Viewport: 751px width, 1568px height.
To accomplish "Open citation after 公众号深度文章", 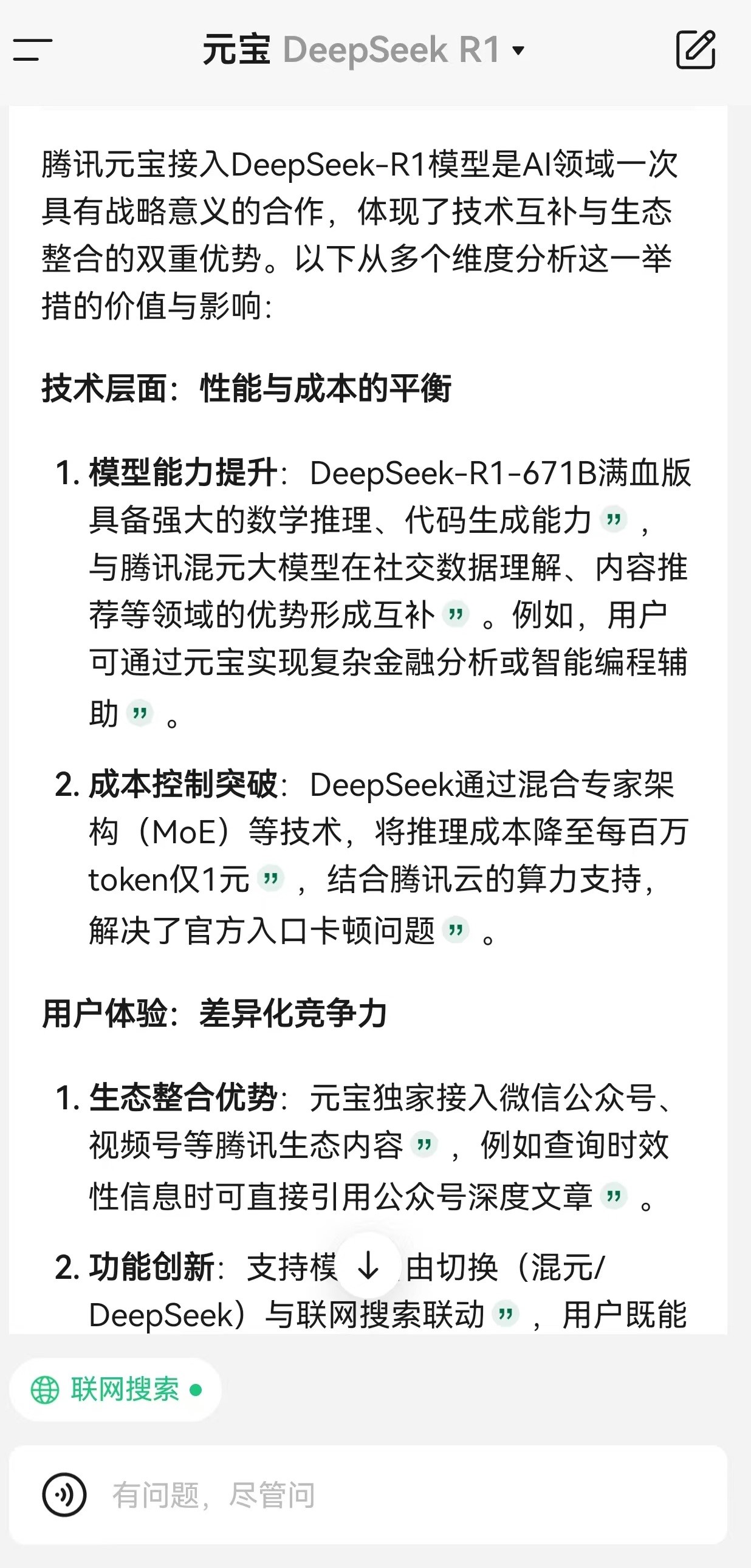I will 614,1196.
